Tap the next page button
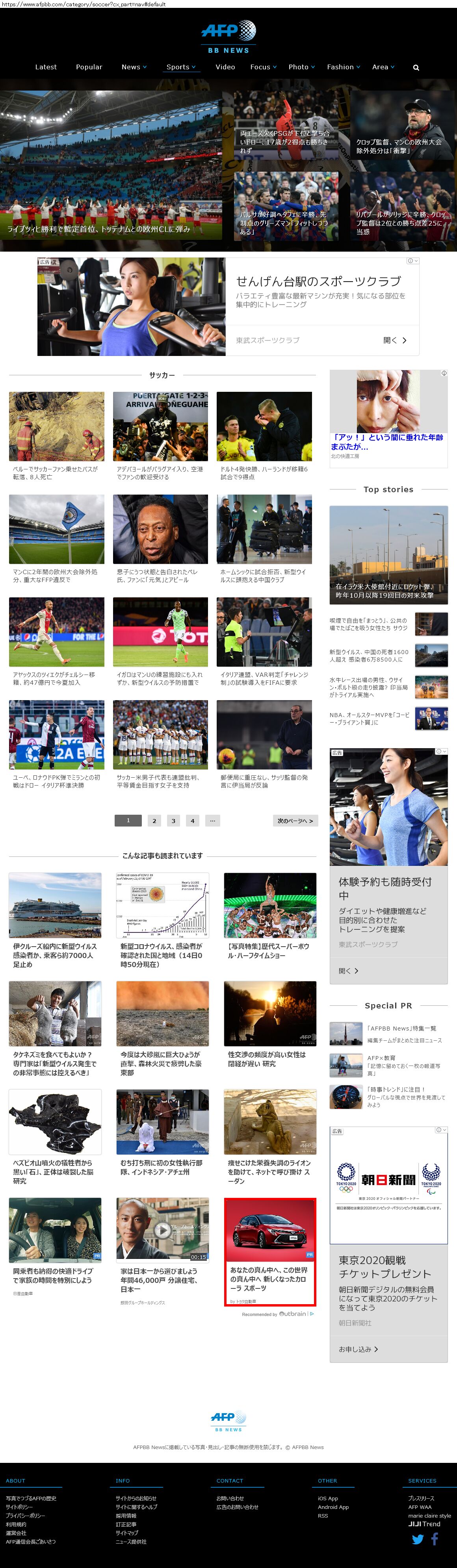The image size is (457, 1568). (295, 821)
